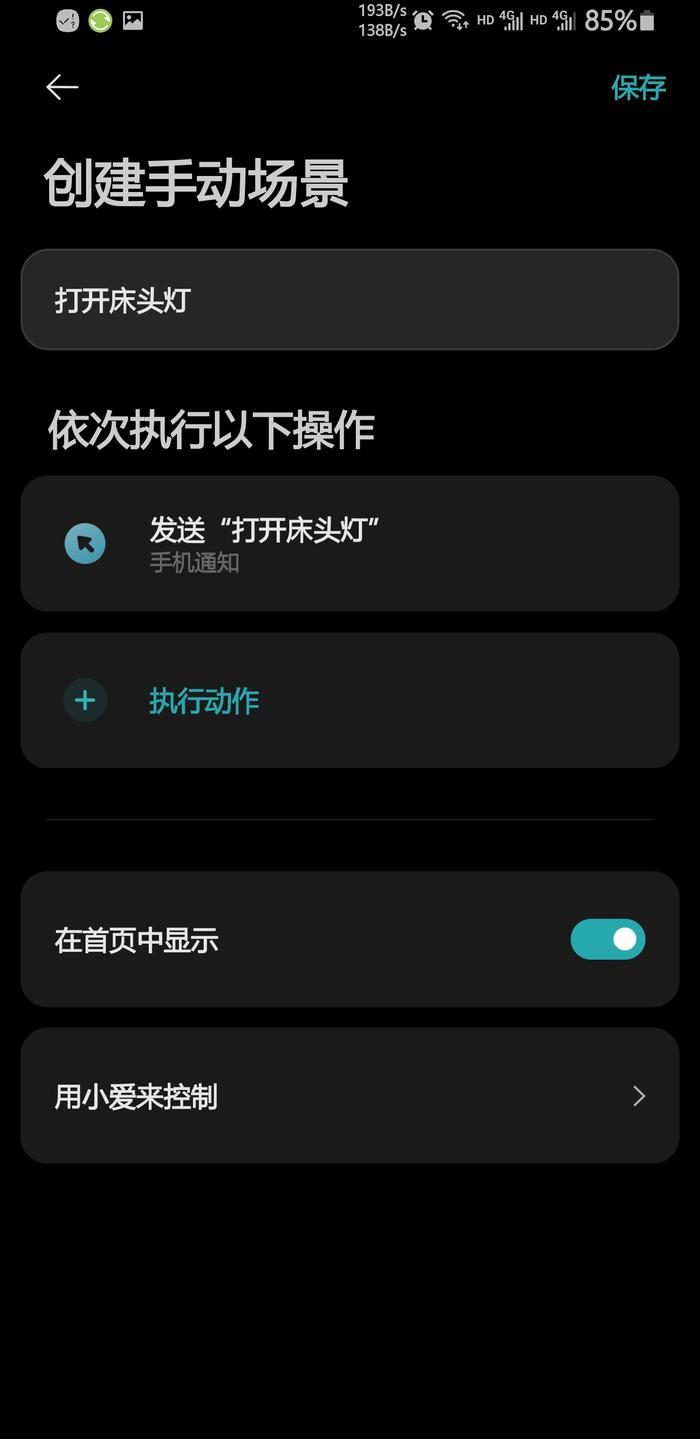Edit the scene name field 打开床头灯
The image size is (700, 1439).
click(x=350, y=300)
